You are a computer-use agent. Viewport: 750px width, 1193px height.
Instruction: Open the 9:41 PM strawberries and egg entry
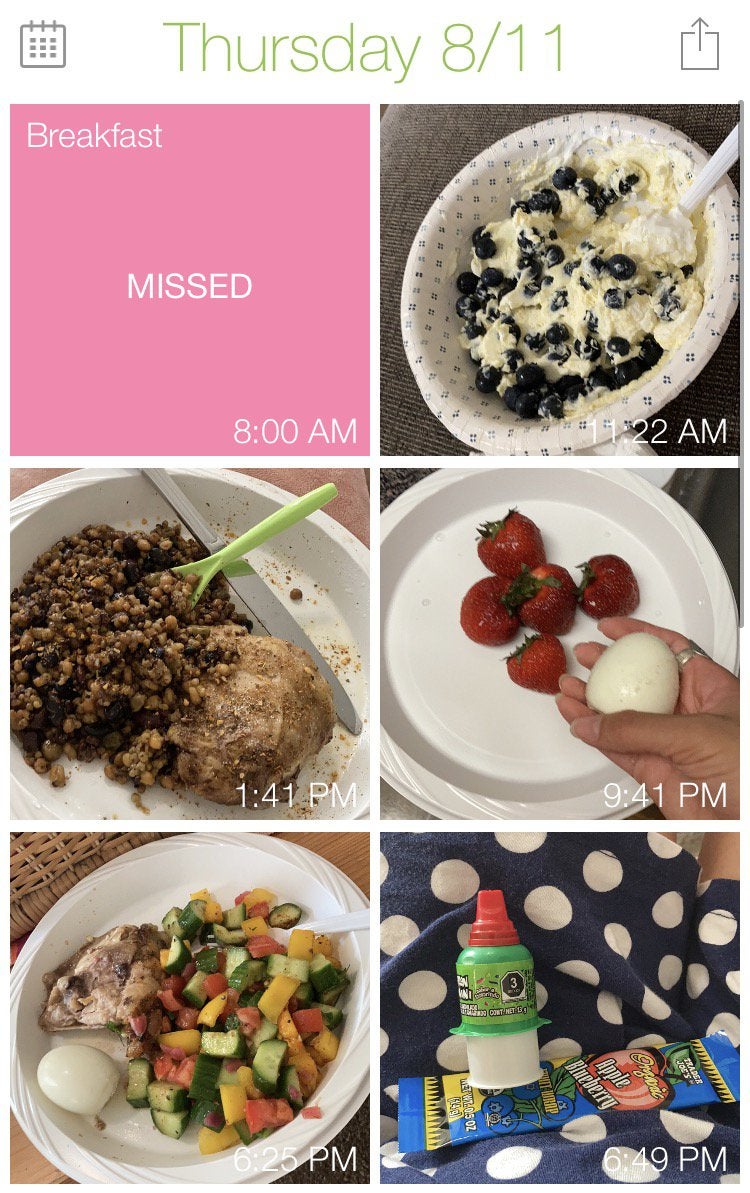pyautogui.click(x=560, y=644)
